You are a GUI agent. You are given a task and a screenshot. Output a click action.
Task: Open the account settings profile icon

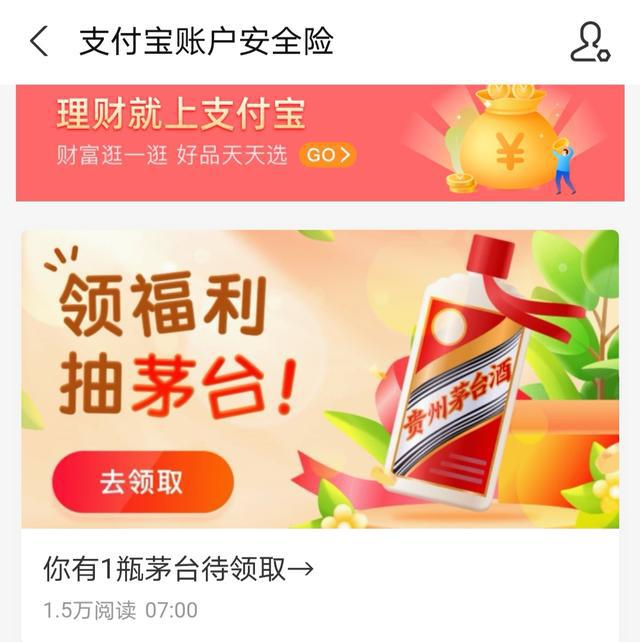pos(589,42)
